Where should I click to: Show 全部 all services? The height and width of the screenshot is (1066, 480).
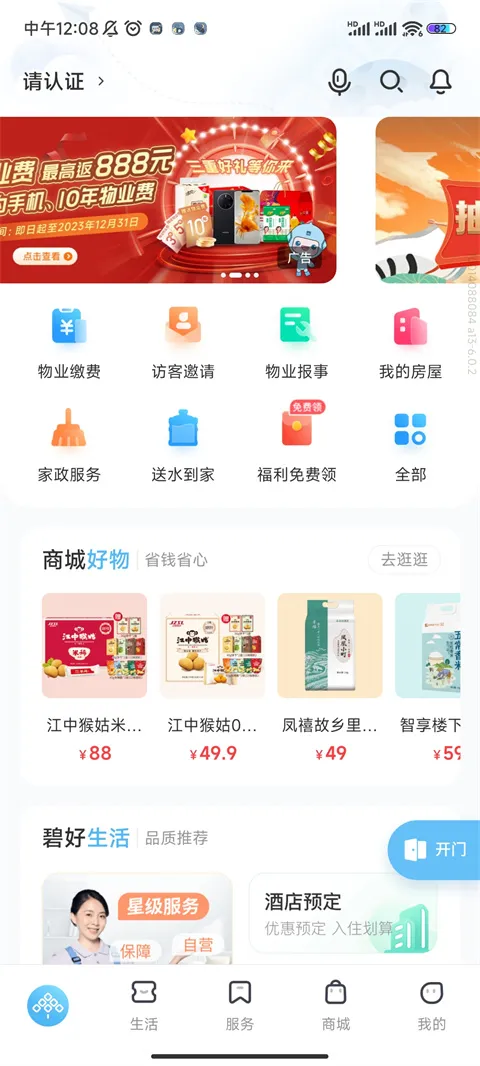[x=410, y=445]
